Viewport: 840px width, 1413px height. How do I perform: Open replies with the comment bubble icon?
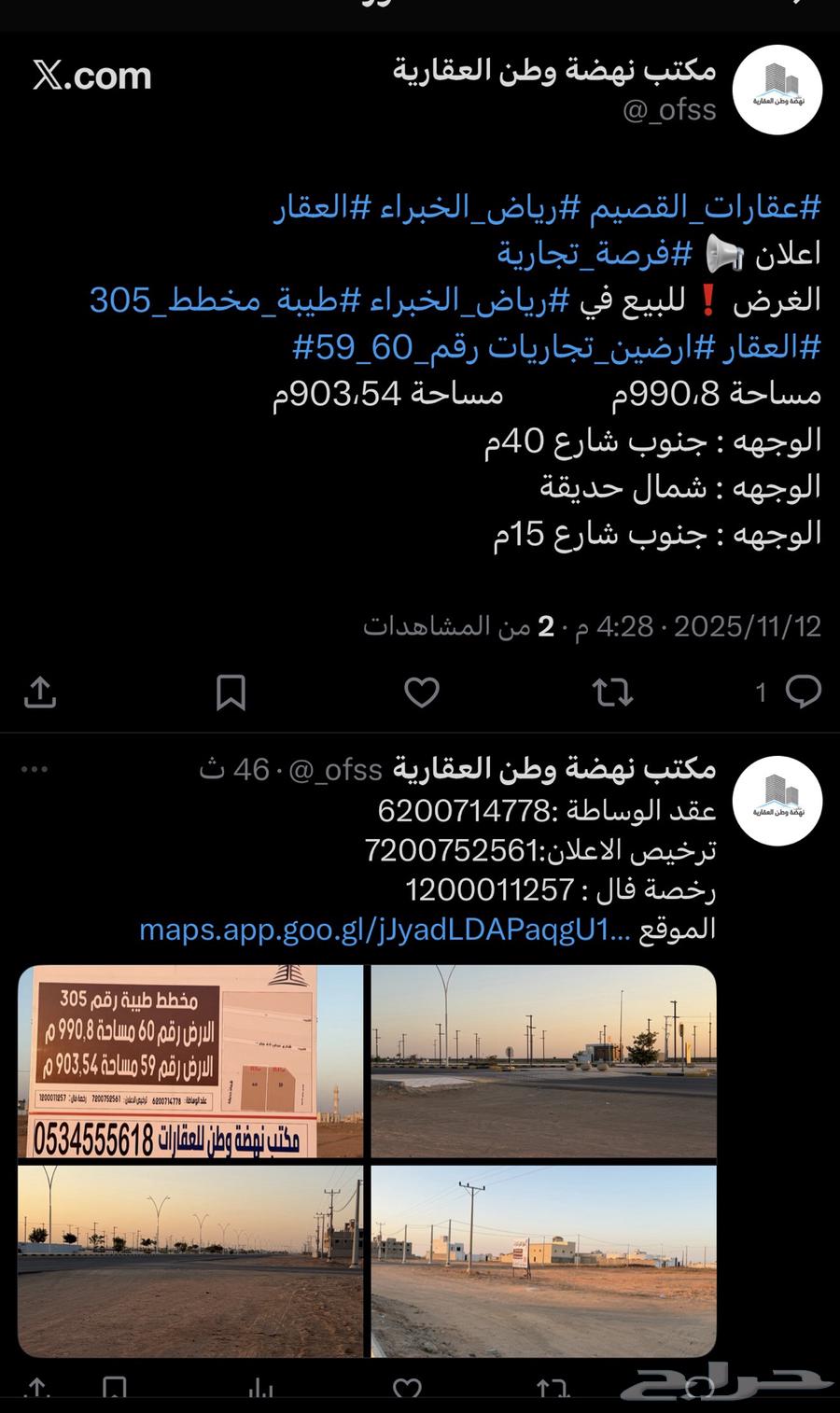[803, 691]
